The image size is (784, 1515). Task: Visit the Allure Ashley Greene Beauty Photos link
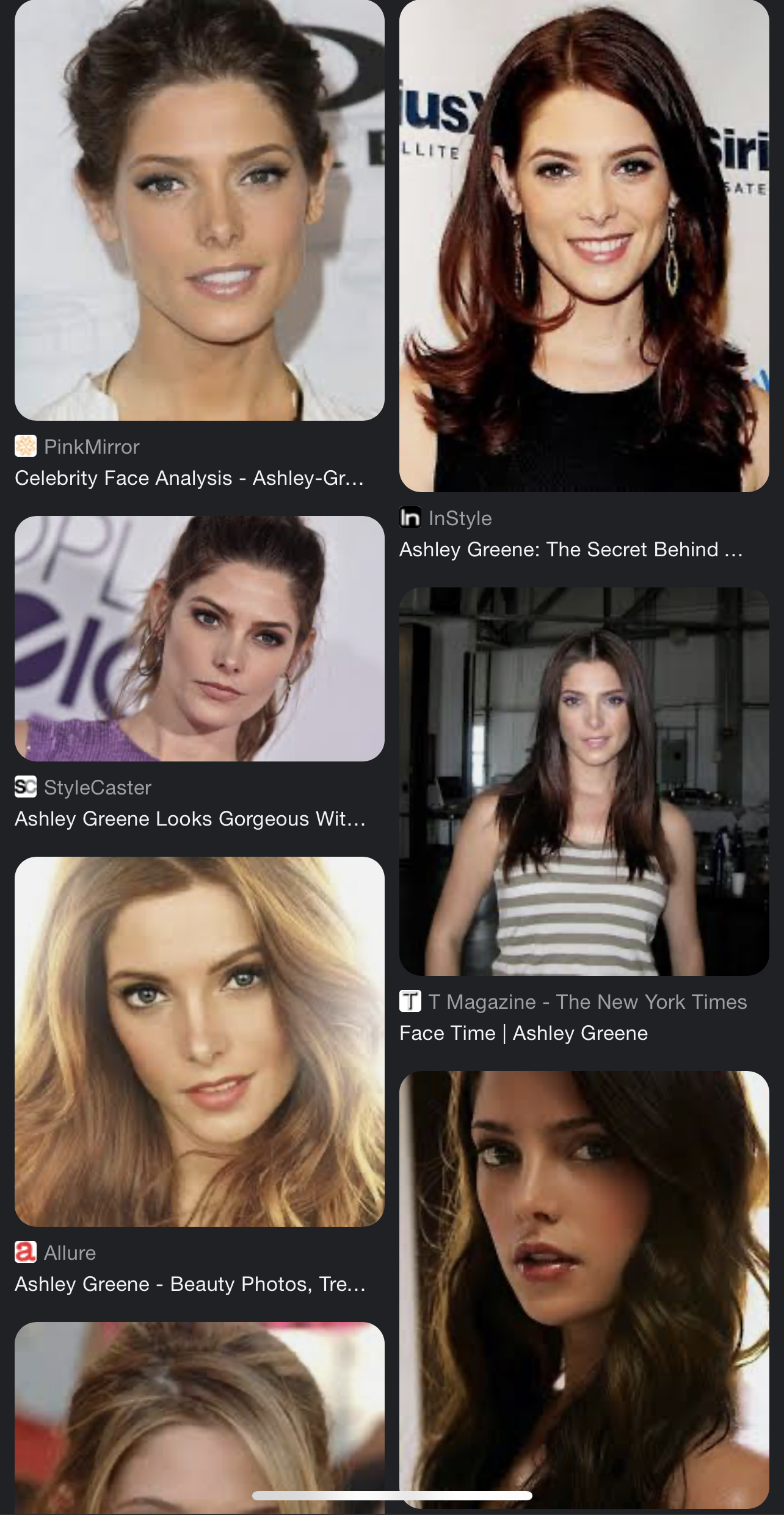[190, 1284]
